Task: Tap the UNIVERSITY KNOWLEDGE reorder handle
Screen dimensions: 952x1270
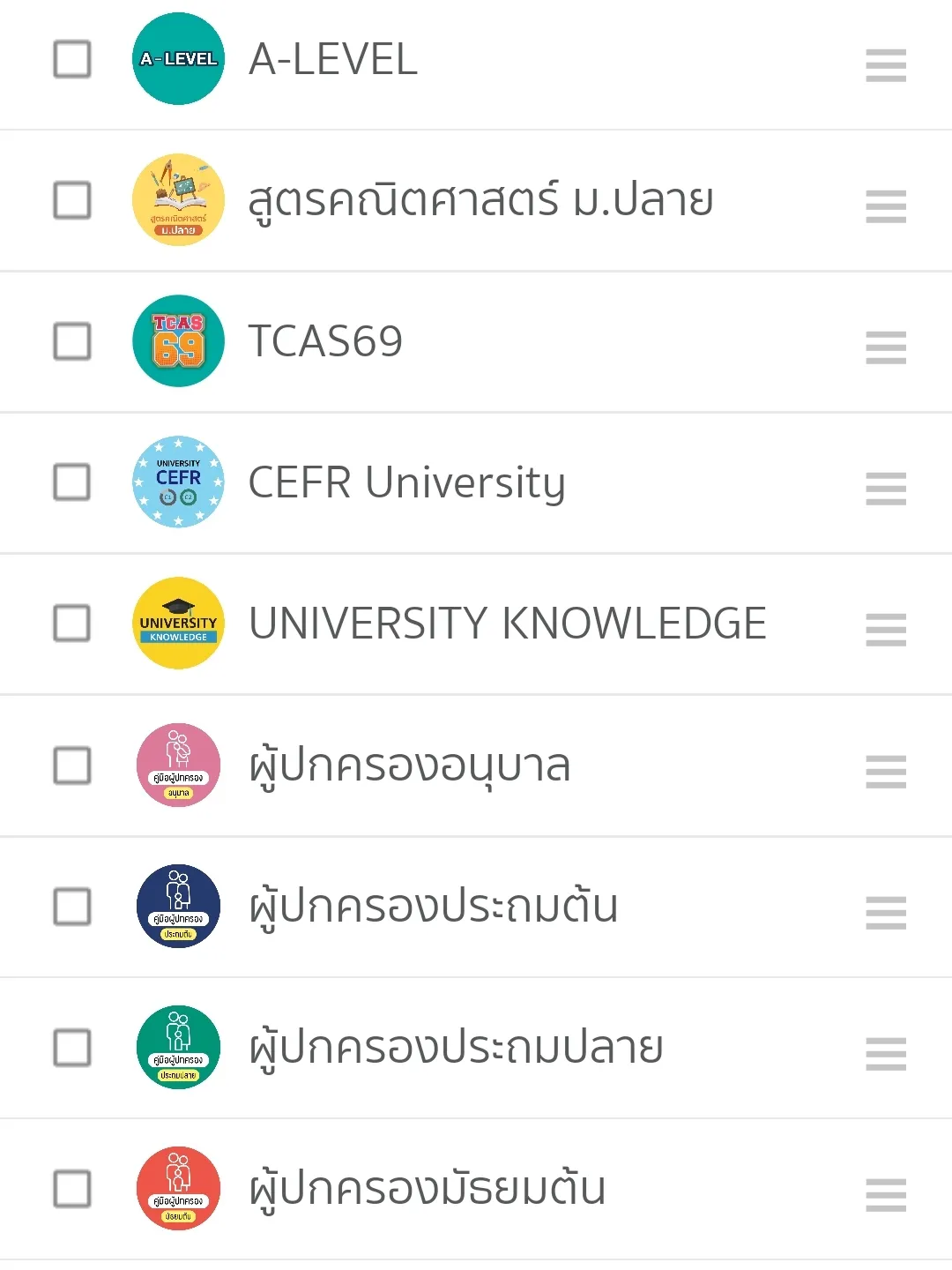Action: pyautogui.click(x=886, y=630)
